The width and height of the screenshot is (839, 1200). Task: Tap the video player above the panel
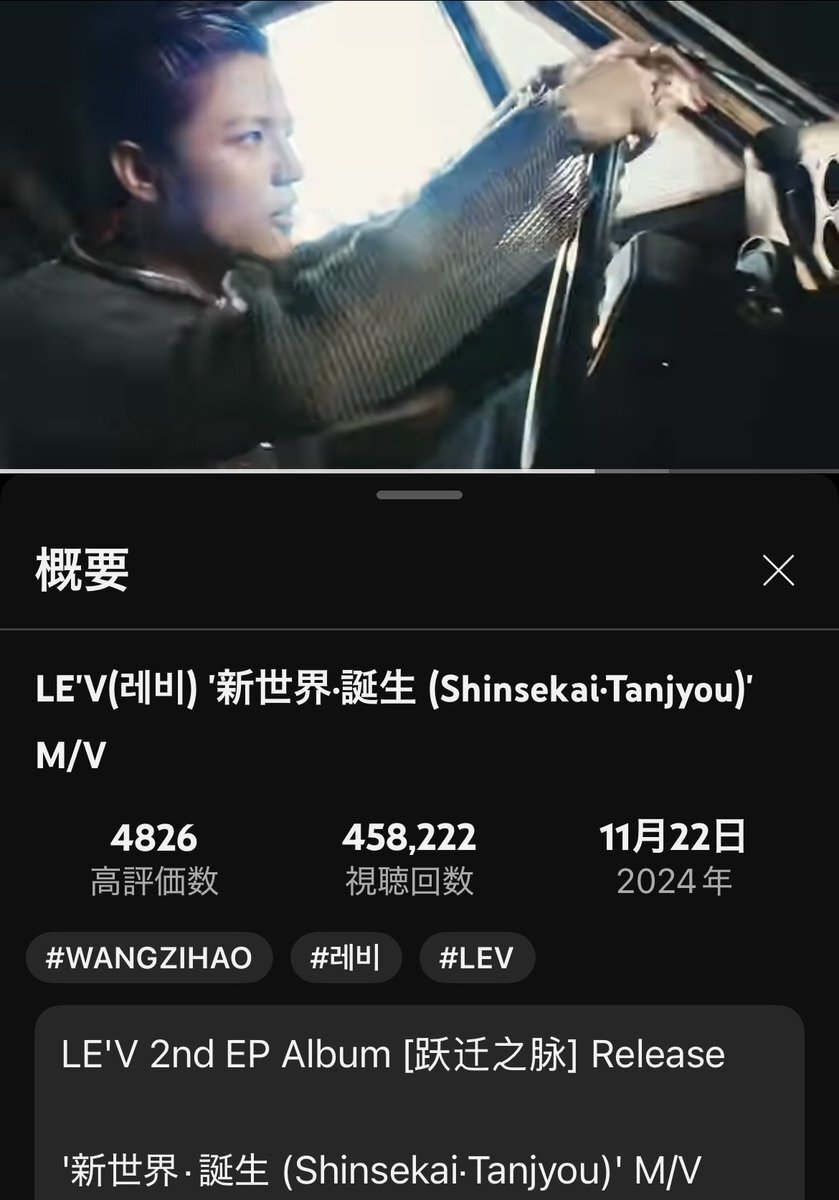pyautogui.click(x=419, y=234)
